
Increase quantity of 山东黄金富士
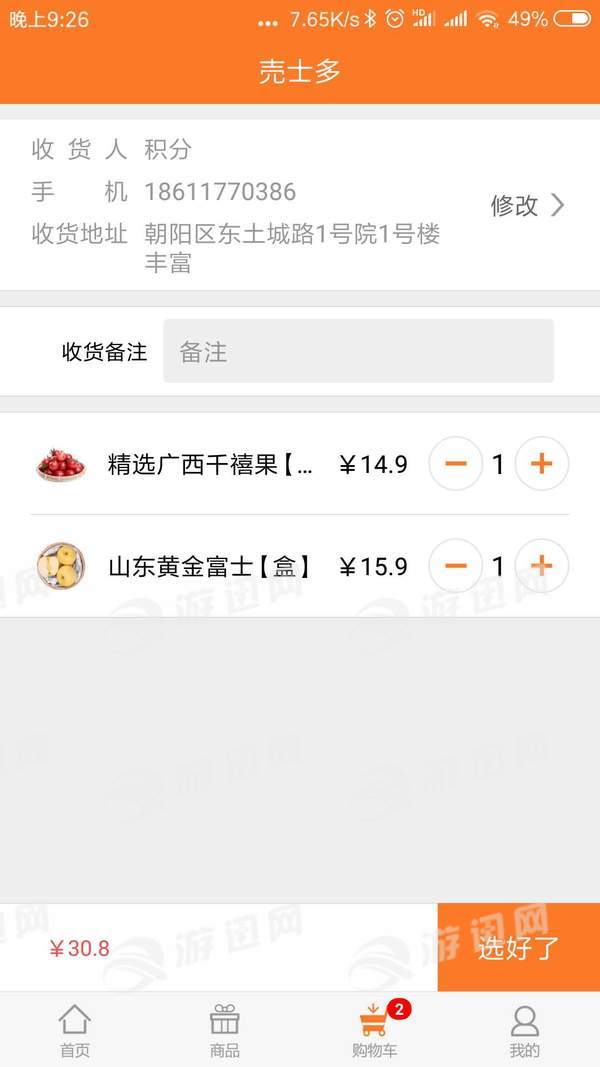point(541,567)
